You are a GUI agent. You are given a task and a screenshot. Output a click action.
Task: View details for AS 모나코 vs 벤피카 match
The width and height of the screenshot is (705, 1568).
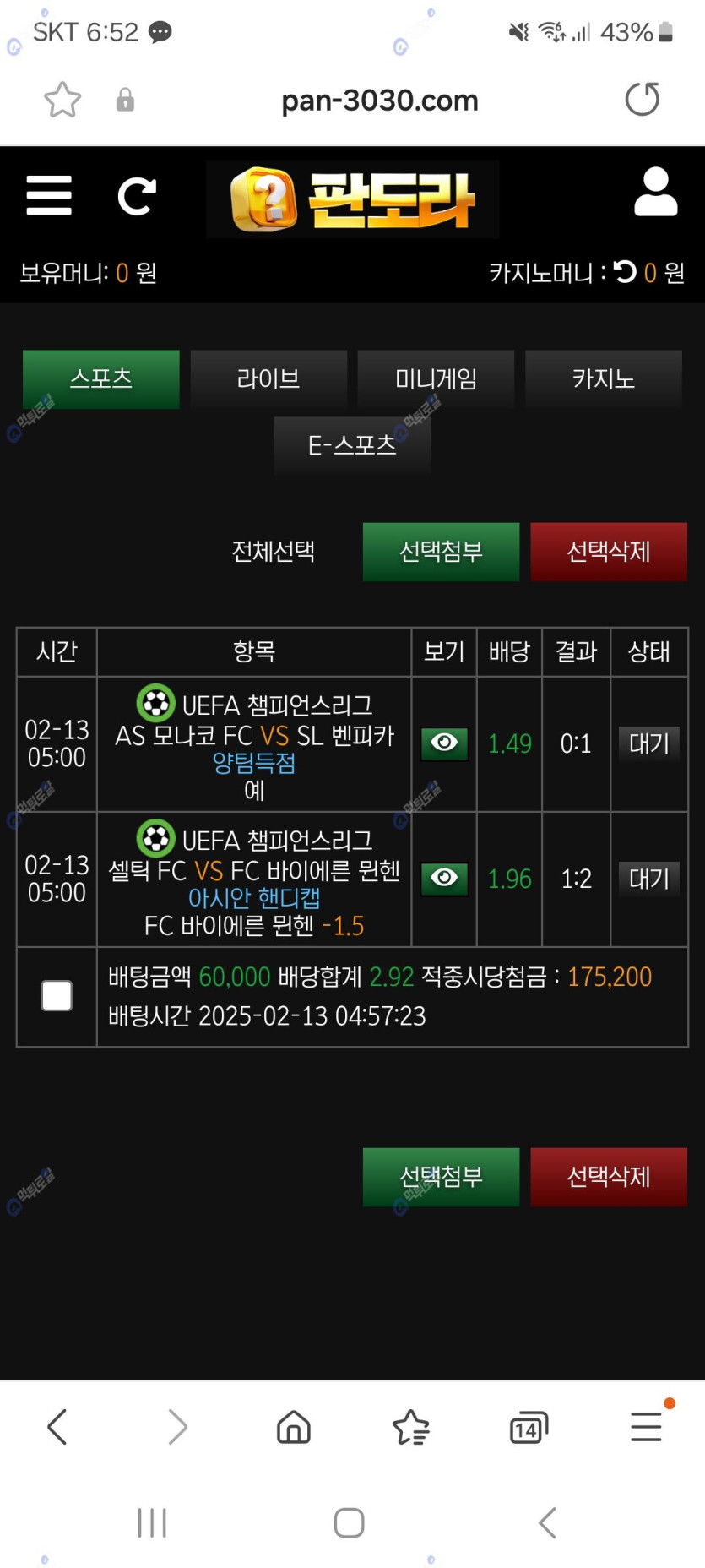pyautogui.click(x=445, y=743)
